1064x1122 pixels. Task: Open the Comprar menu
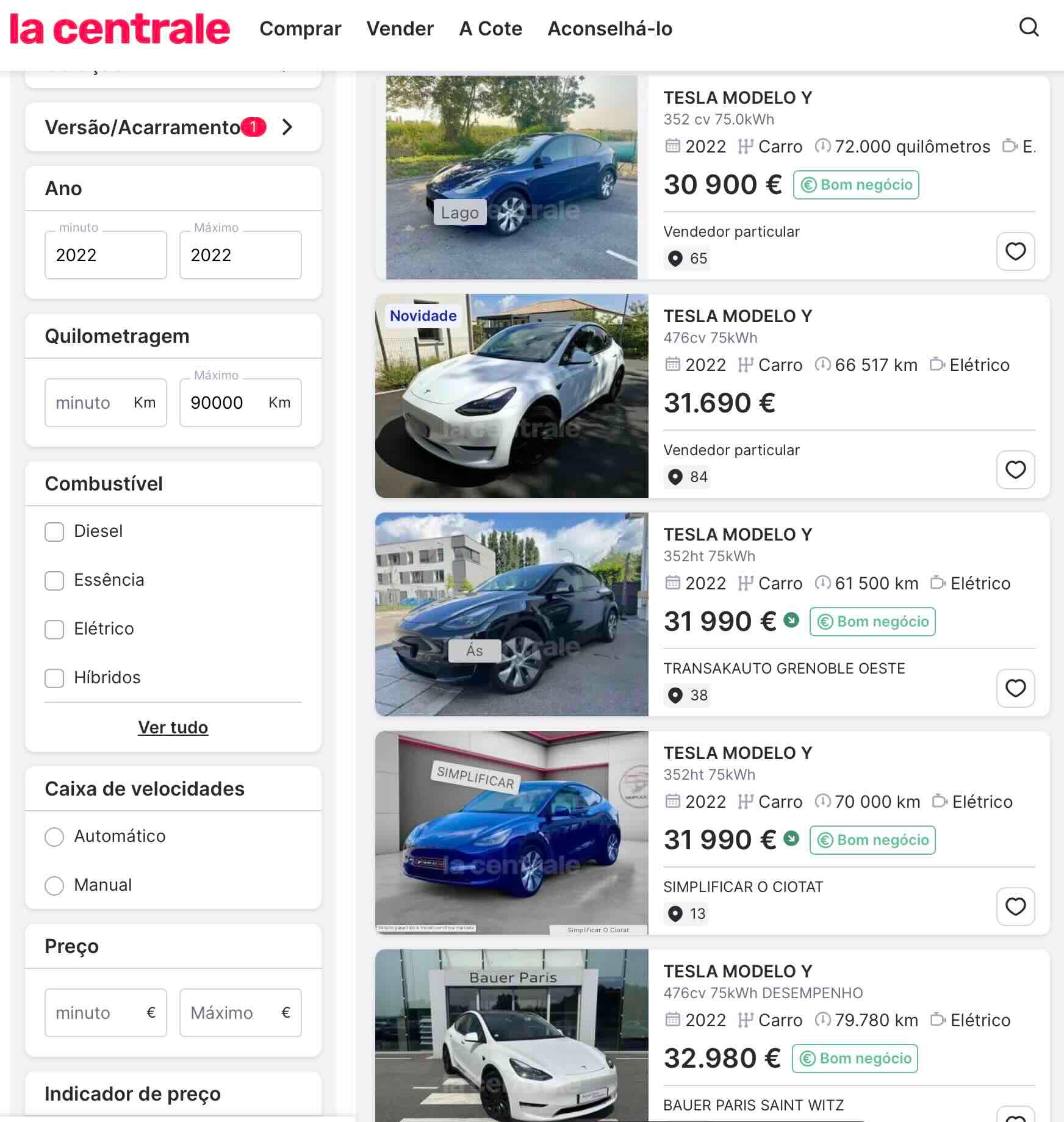point(300,29)
